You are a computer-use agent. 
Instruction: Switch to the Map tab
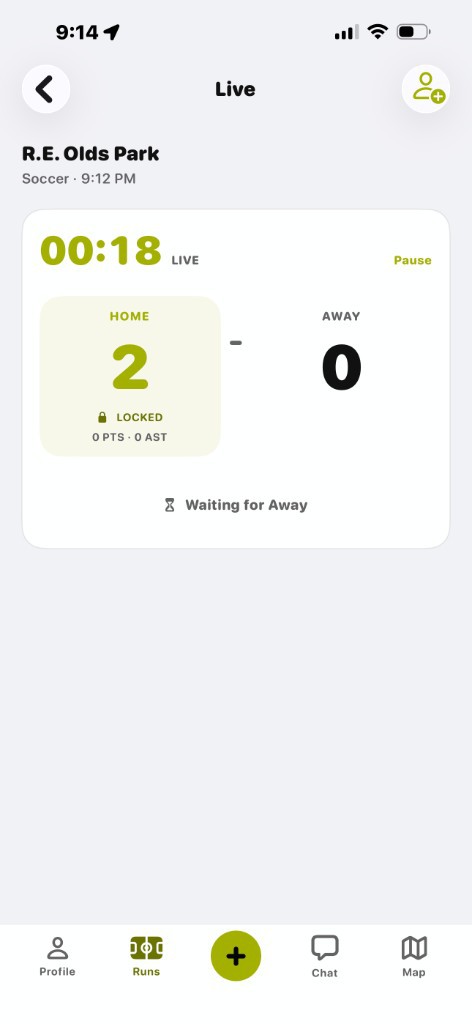pos(414,957)
